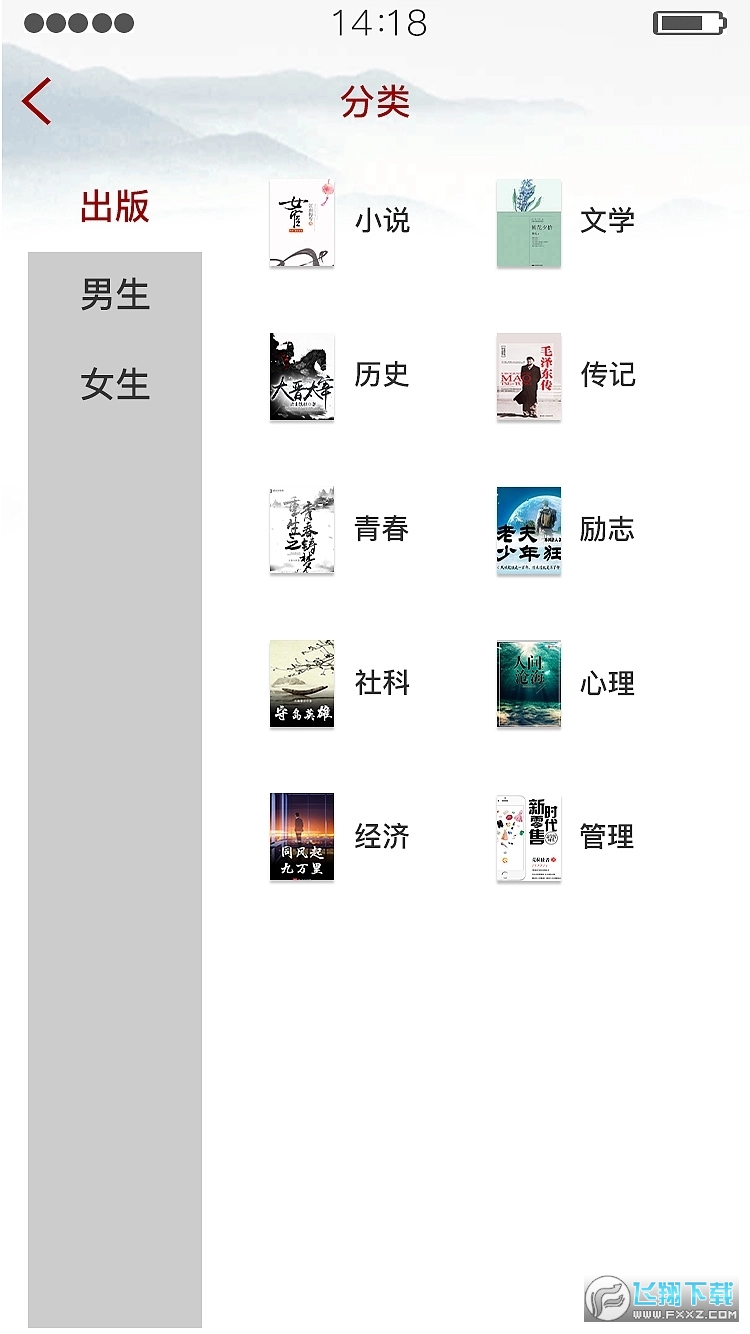Tap the back arrow to leave 分类
750x1334 pixels.
[36, 100]
